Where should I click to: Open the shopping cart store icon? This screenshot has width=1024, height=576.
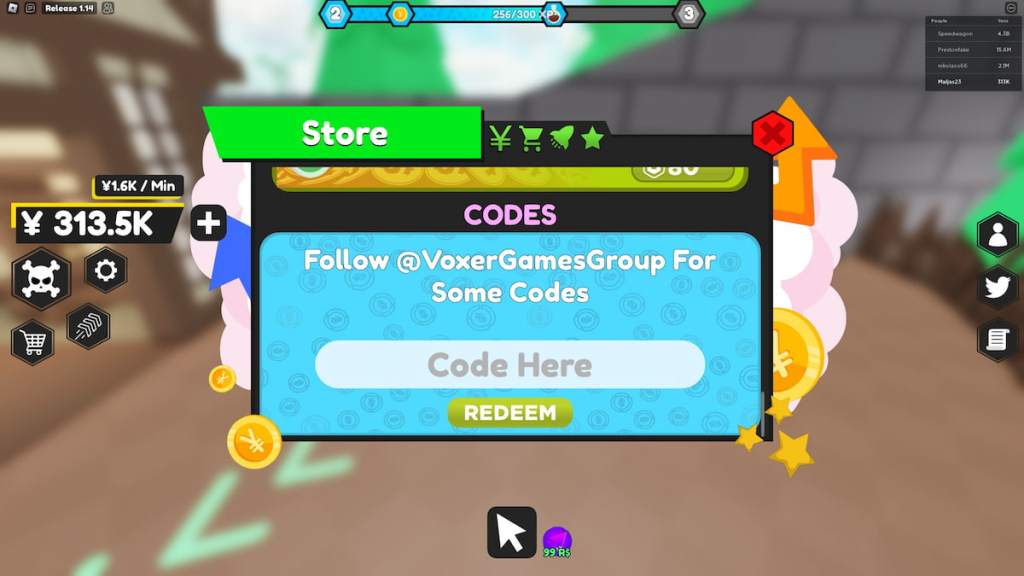pyautogui.click(x=33, y=343)
